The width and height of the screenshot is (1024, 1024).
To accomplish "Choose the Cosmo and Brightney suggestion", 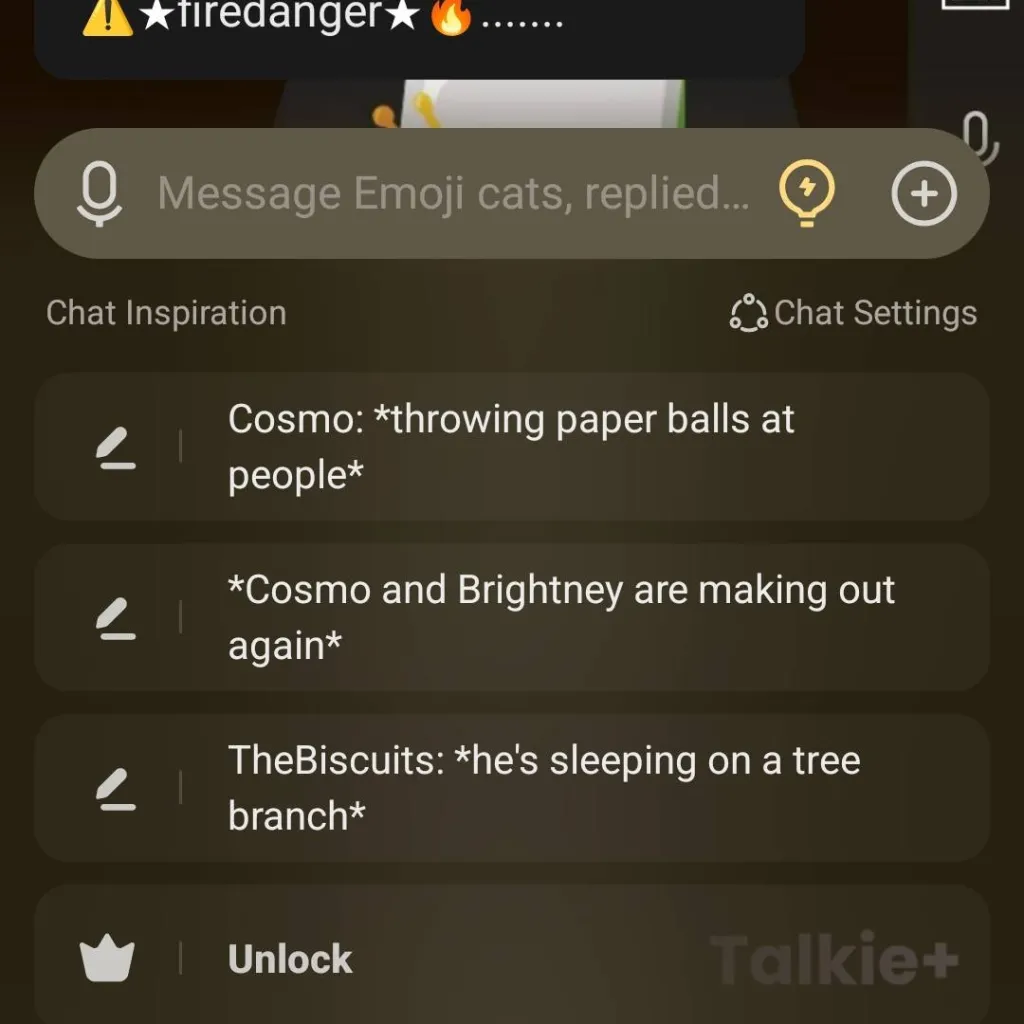I will click(x=560, y=617).
